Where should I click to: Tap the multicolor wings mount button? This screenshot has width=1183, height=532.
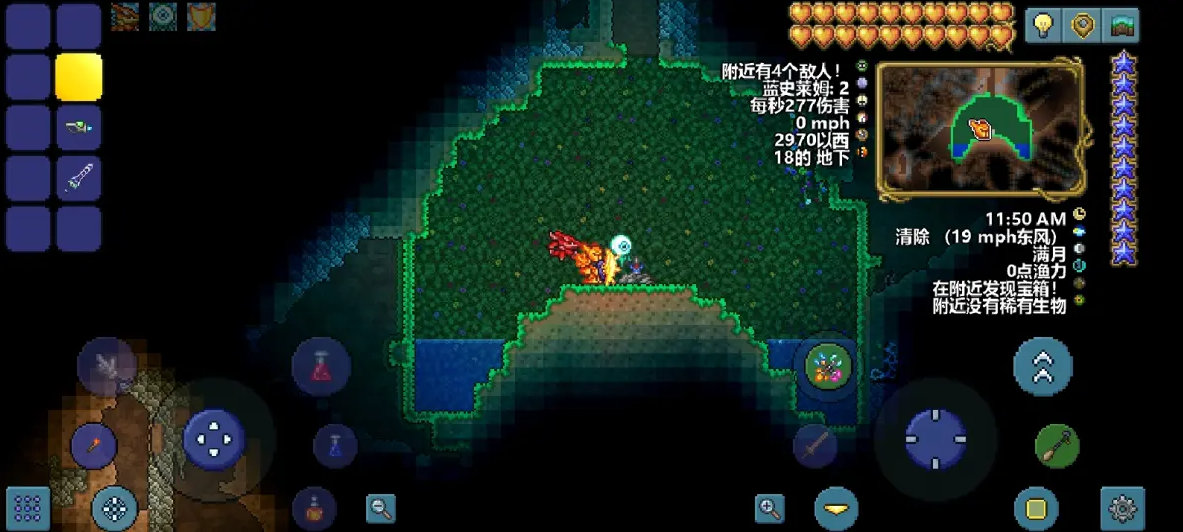828,367
